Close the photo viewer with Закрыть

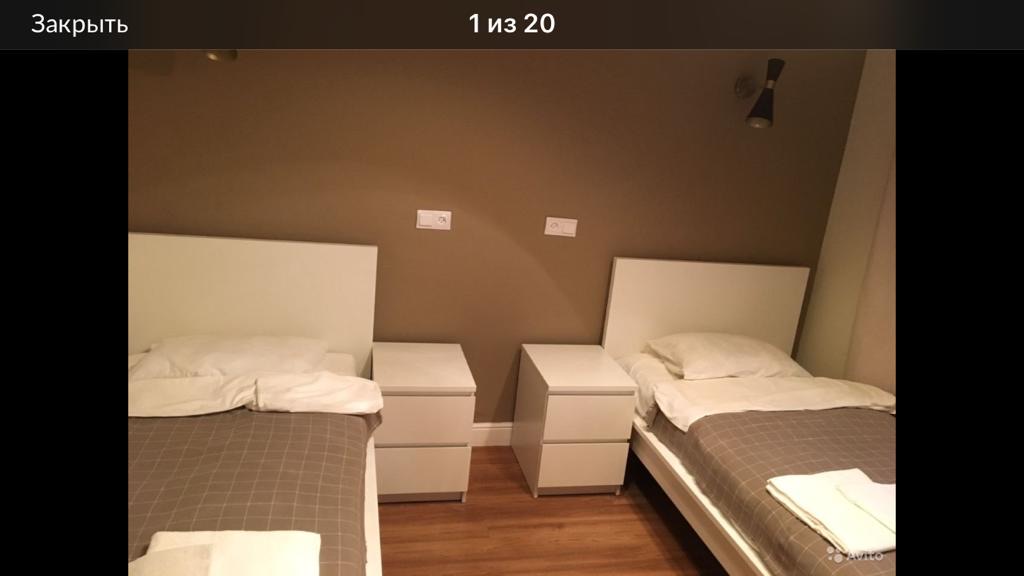[79, 24]
